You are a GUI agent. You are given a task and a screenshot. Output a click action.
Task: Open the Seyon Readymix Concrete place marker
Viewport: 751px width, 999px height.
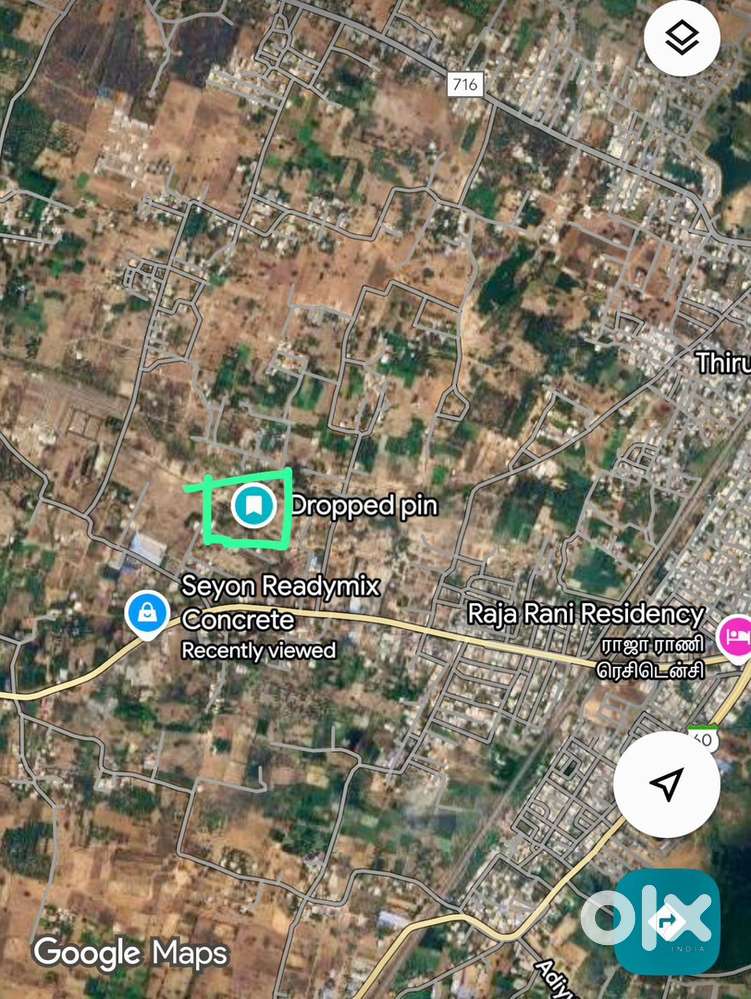(148, 611)
